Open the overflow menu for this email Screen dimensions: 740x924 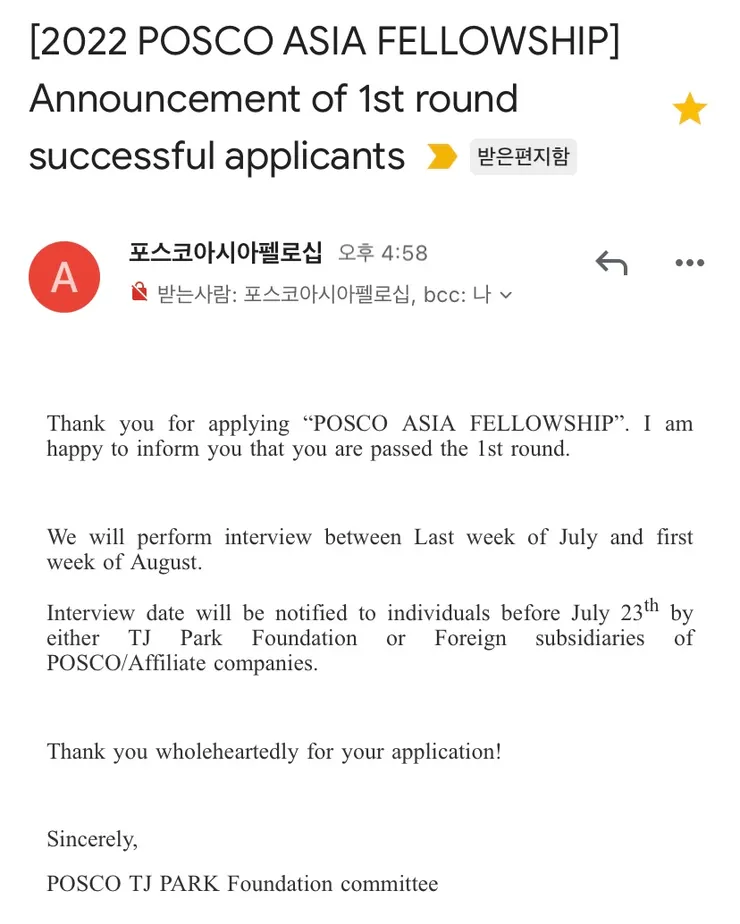tap(689, 262)
